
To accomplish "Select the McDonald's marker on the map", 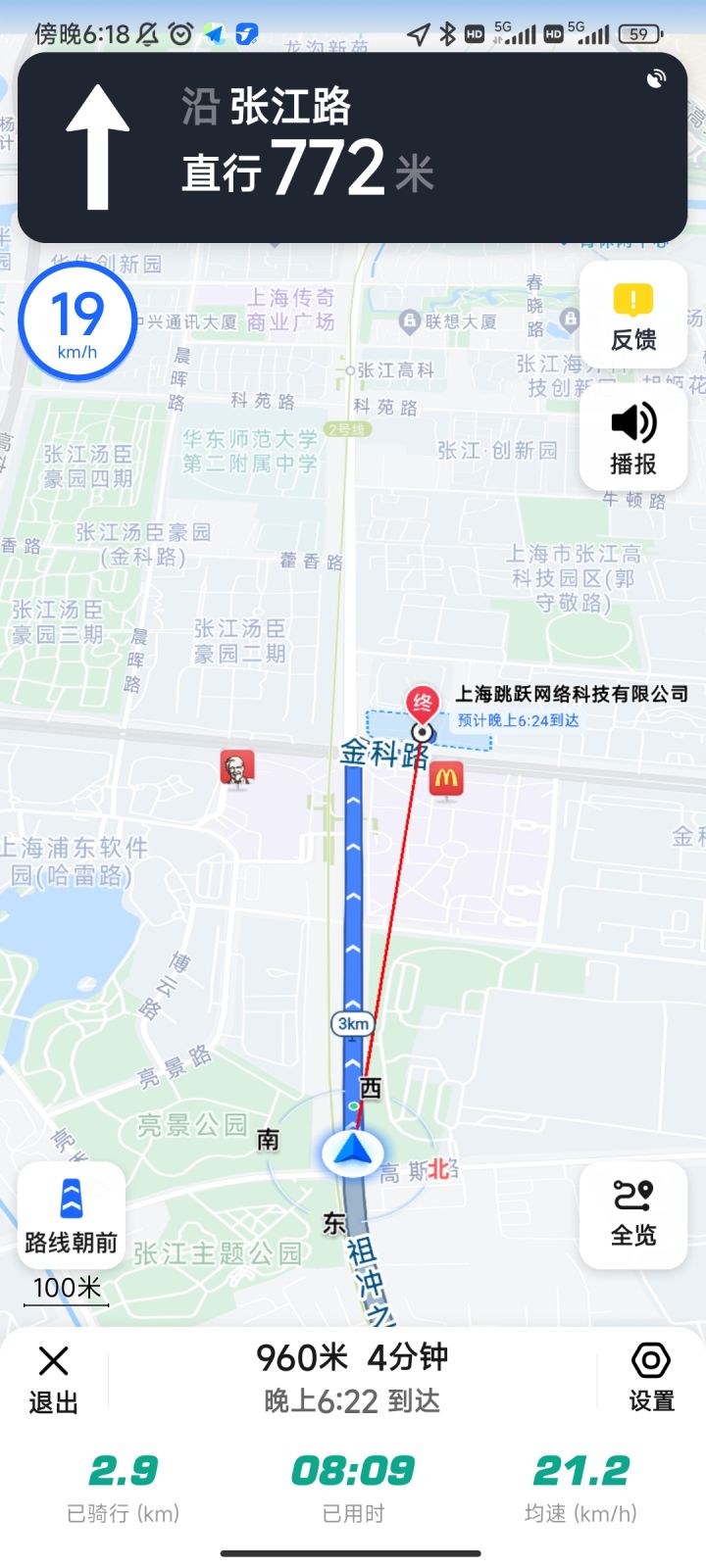I will [446, 781].
